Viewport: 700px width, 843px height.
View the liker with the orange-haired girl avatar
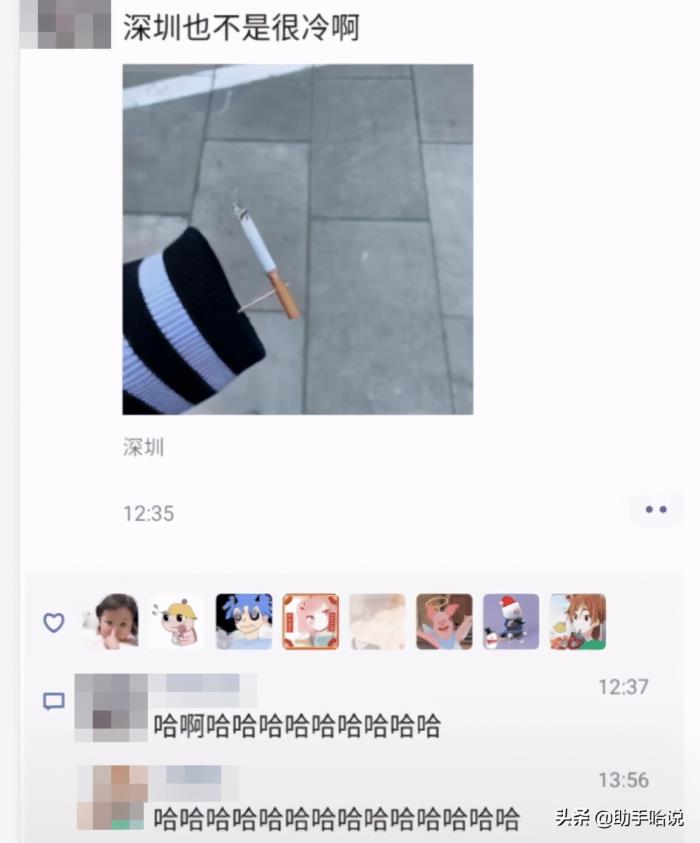578,622
